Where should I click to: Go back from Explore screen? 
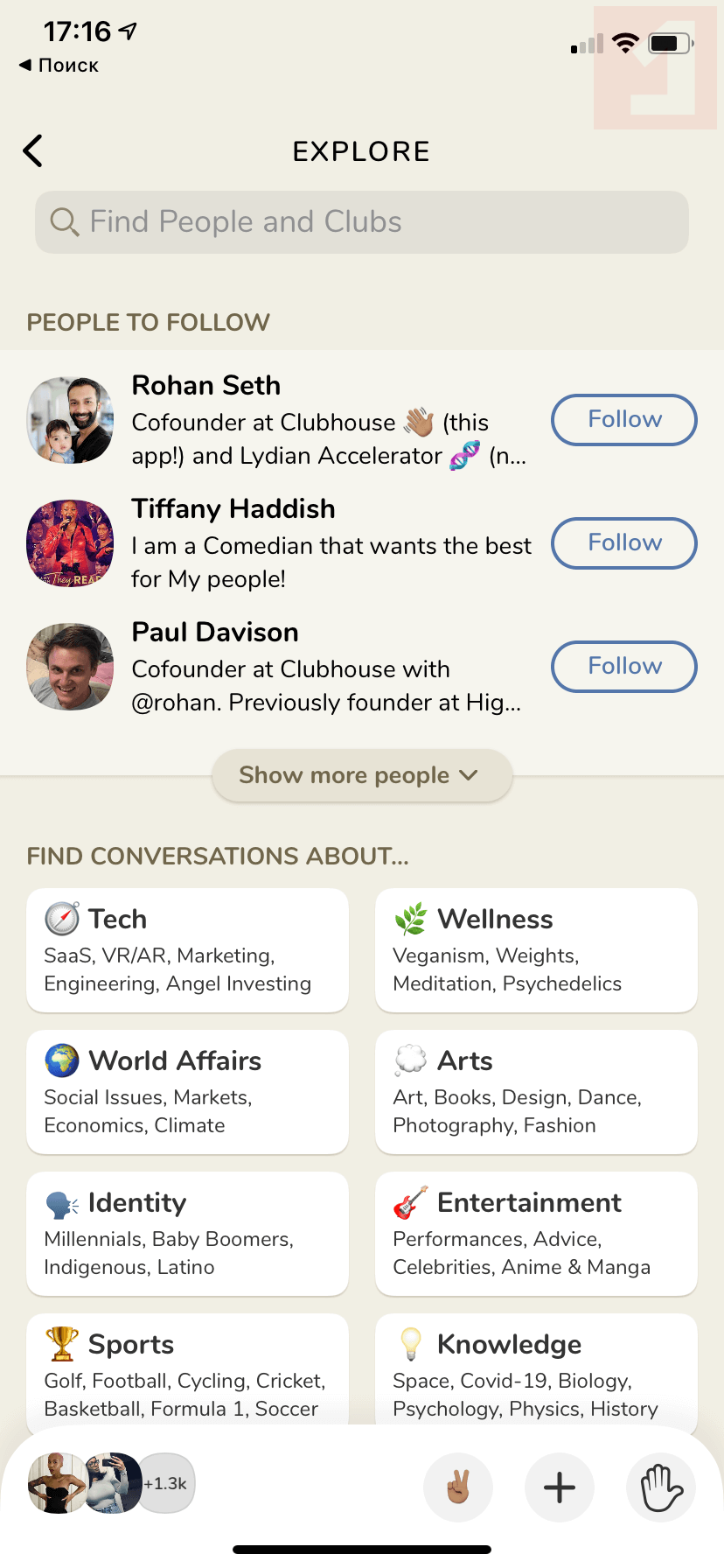coord(33,151)
